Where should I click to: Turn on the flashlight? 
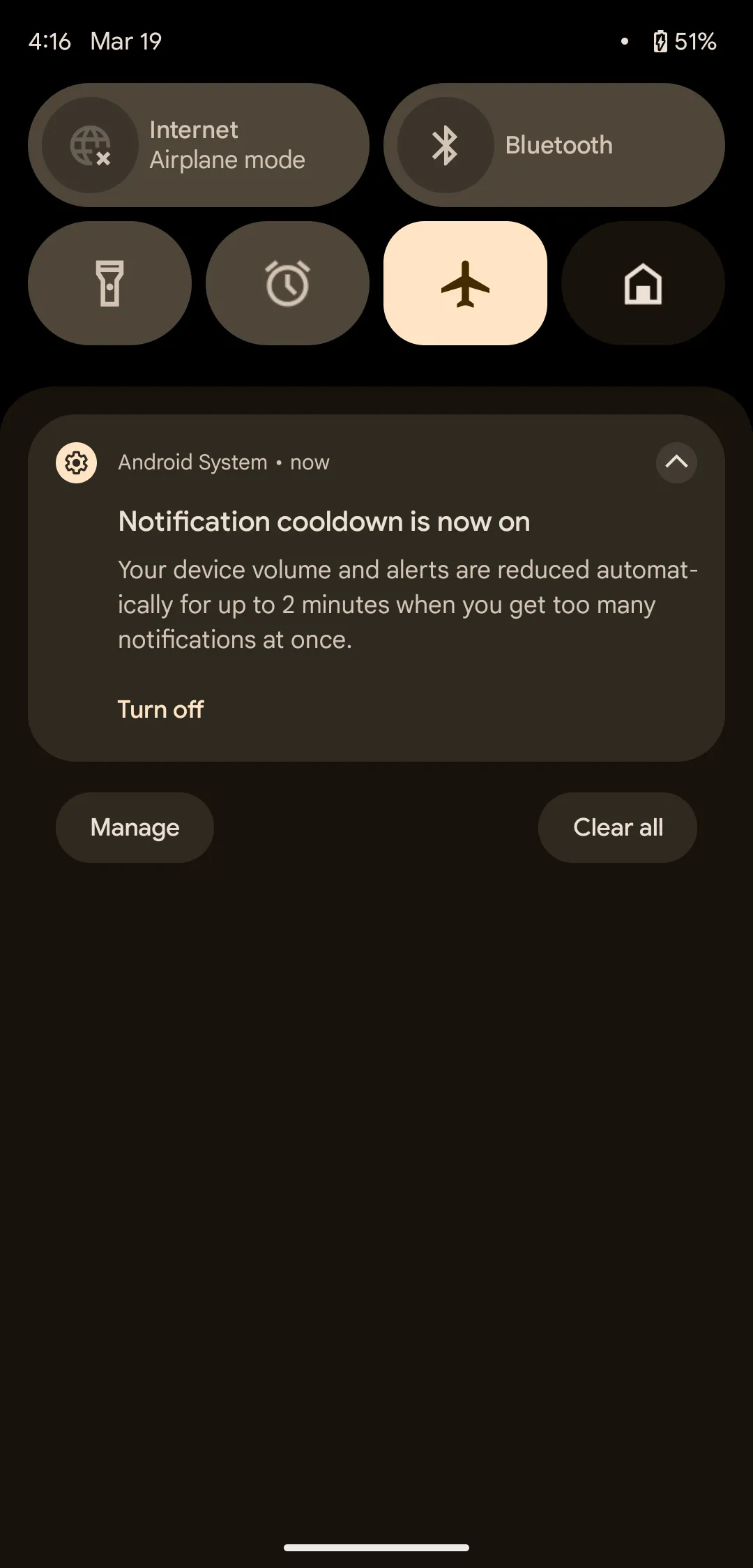109,283
